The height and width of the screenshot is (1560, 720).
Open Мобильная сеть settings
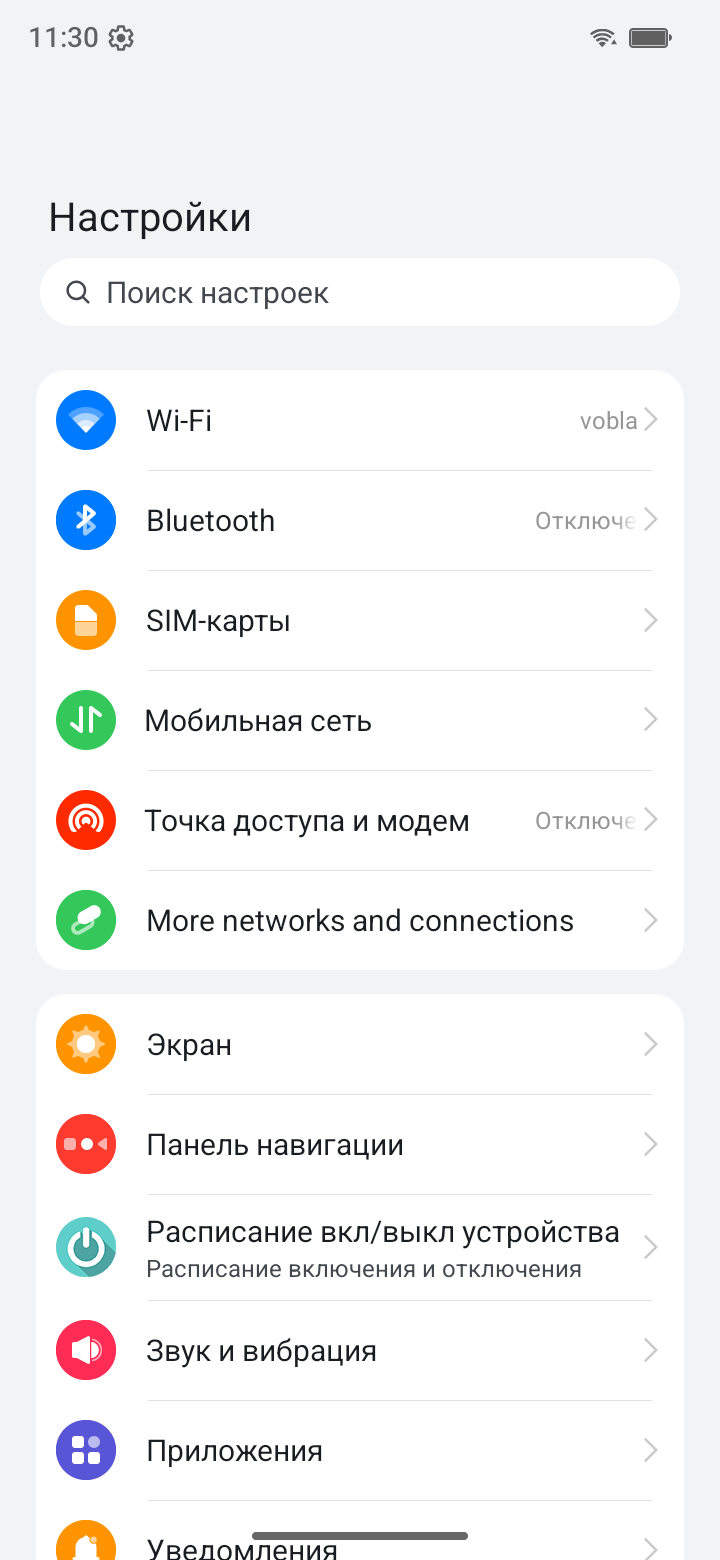tap(360, 720)
